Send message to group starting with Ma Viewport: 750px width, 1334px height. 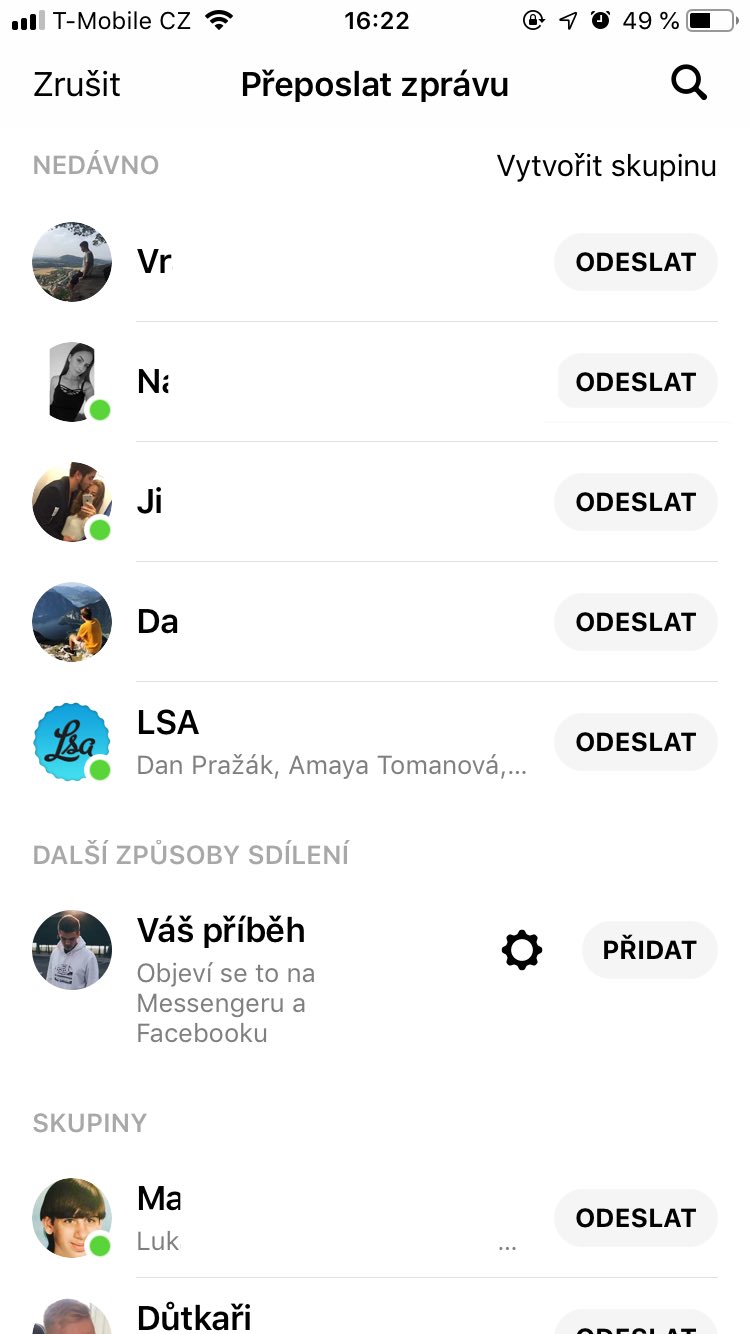click(636, 1218)
